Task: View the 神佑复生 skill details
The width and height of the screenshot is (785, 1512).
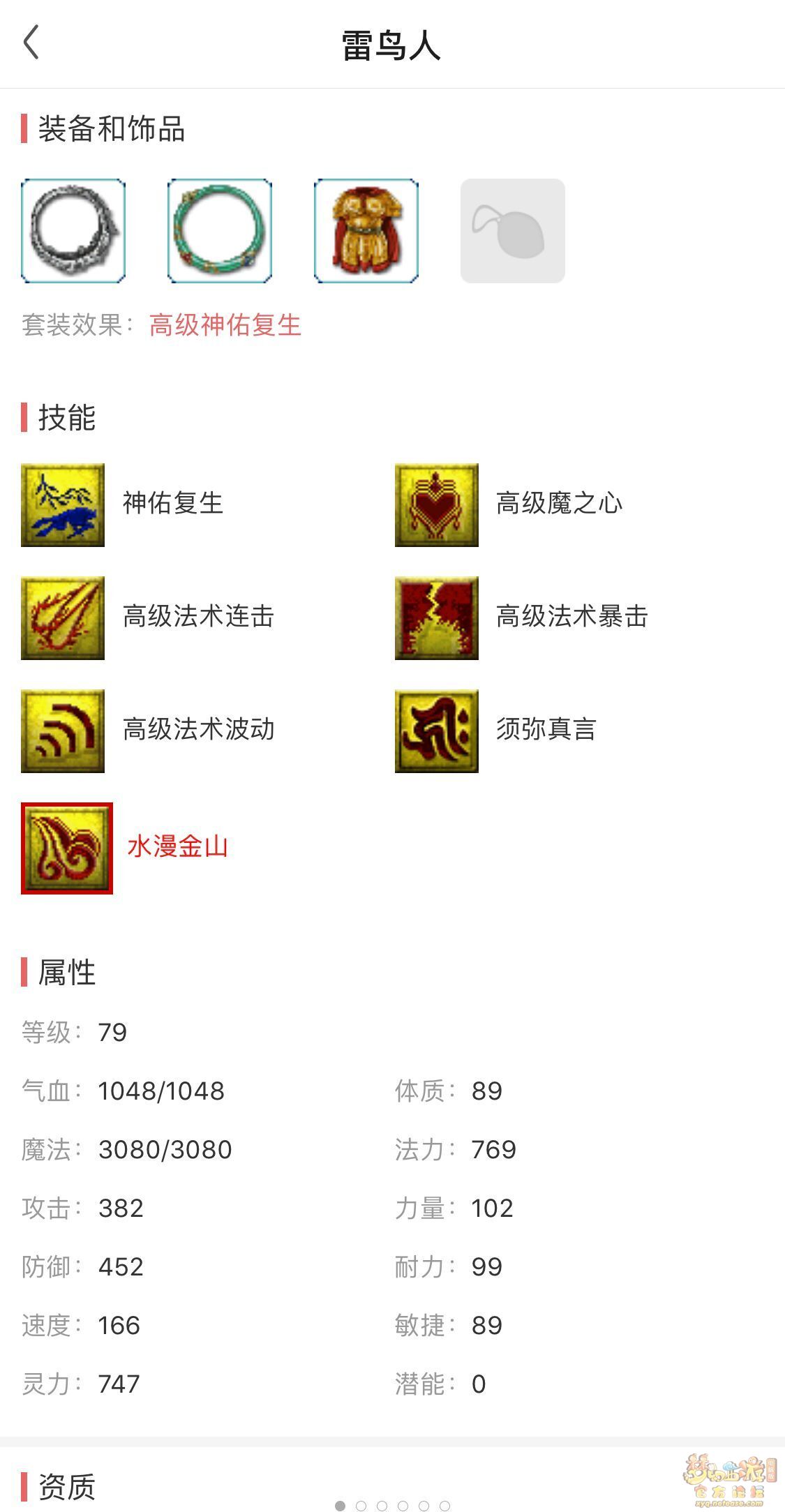Action: (63, 505)
